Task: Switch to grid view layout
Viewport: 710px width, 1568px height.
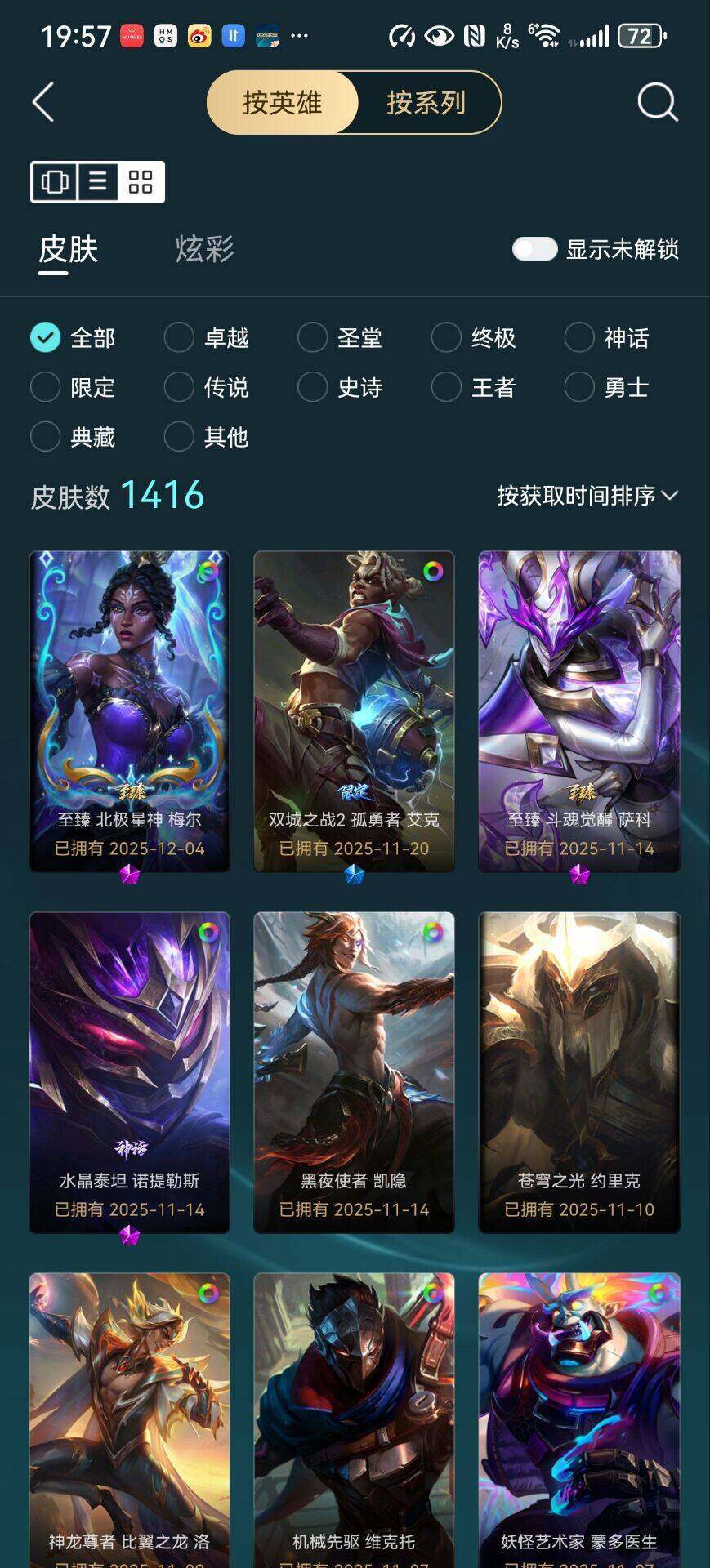Action: (x=141, y=181)
